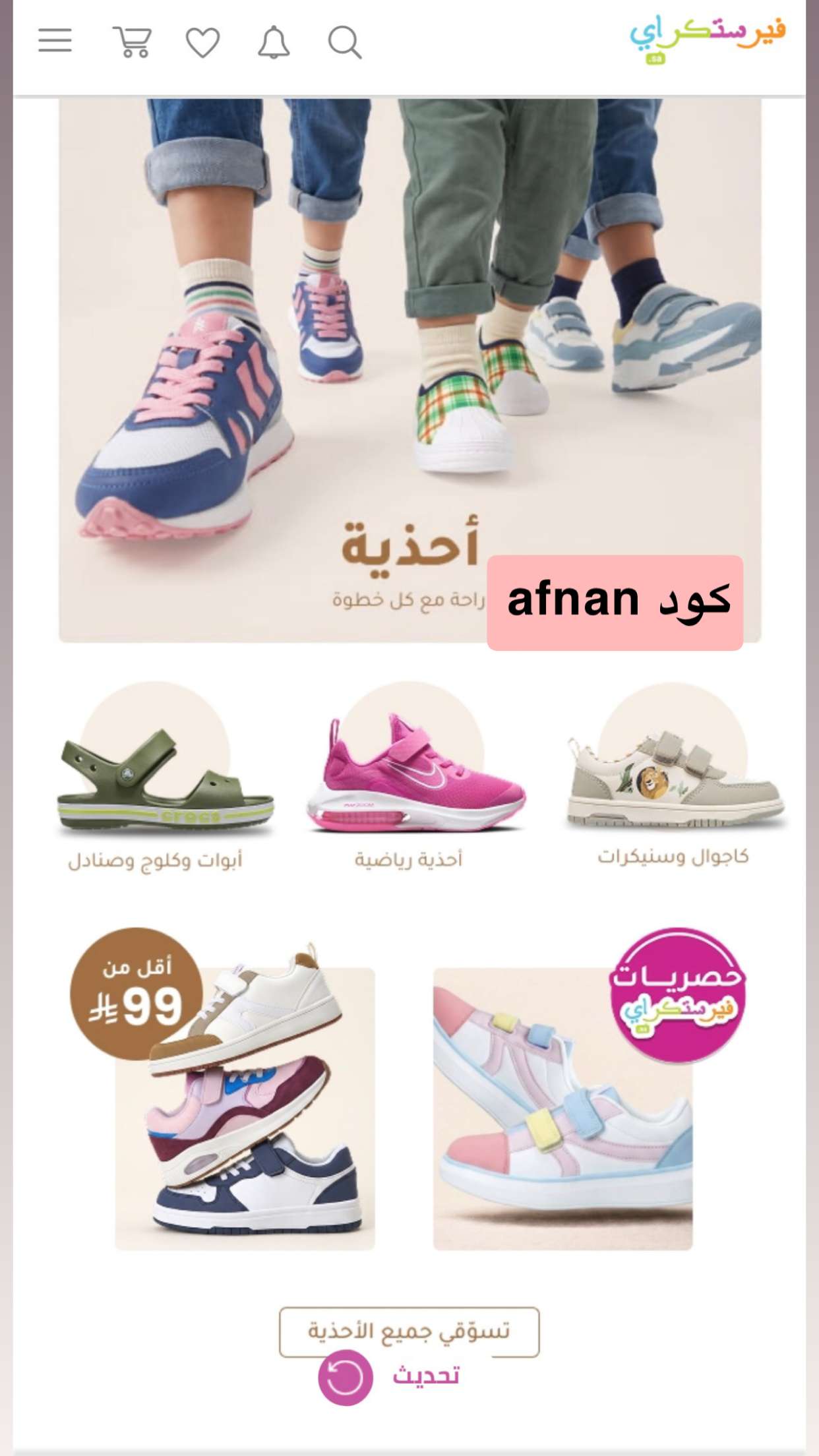Open the shopping cart
The width and height of the screenshot is (819, 1456).
tap(133, 42)
